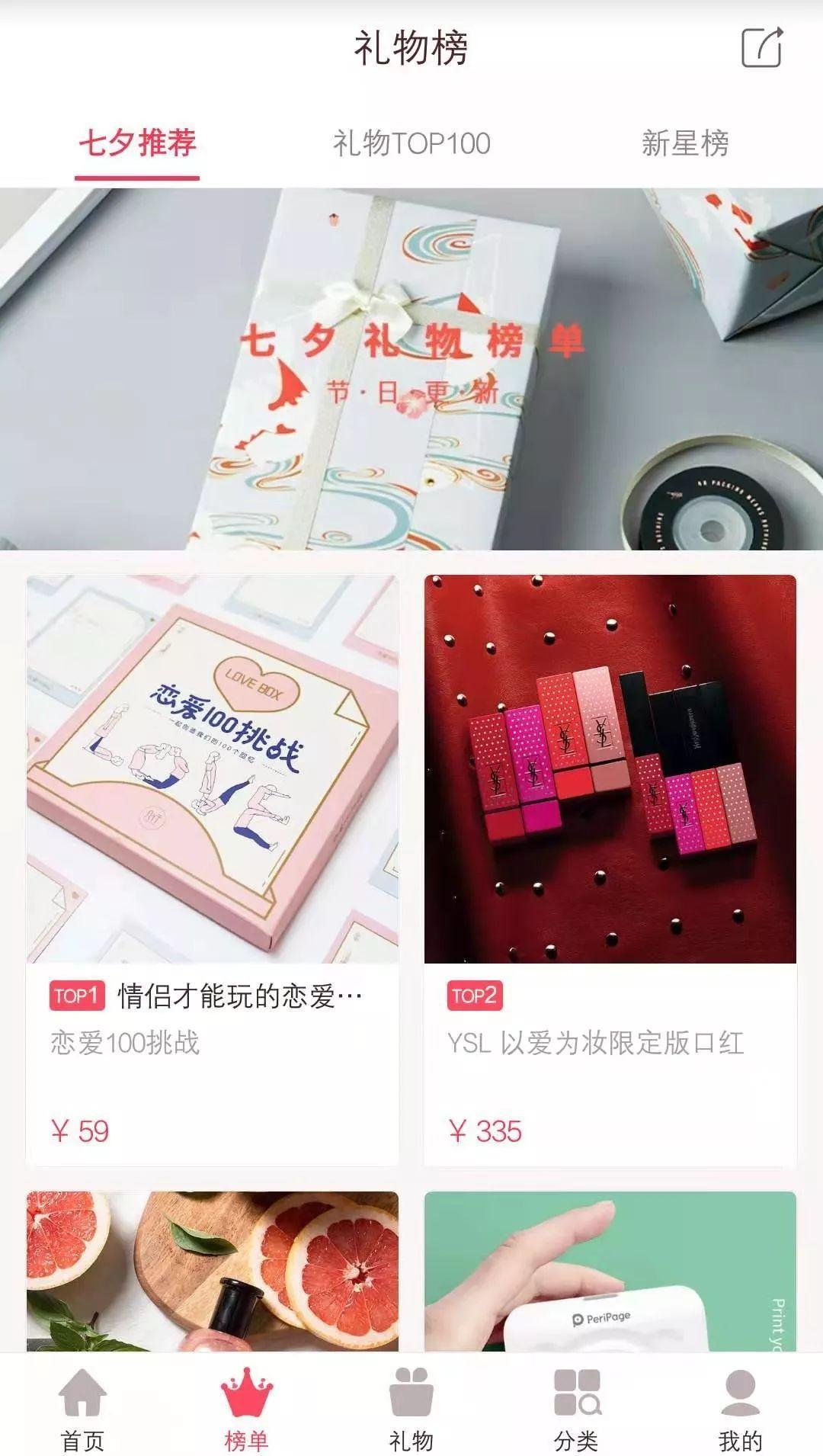Switch to the 礼物 bottom tab
This screenshot has height=1456, width=823.
coord(411,1409)
